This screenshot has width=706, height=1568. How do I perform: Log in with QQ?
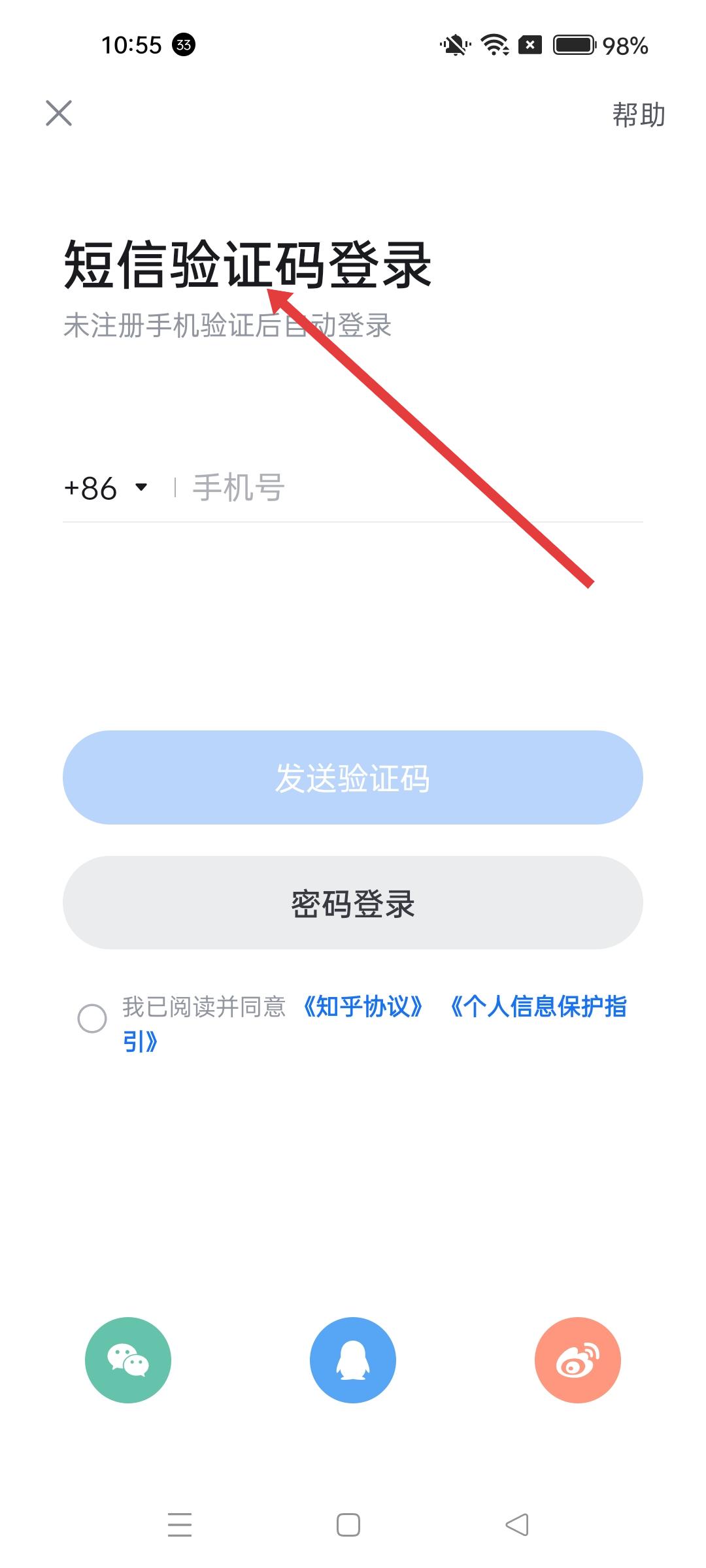353,1360
